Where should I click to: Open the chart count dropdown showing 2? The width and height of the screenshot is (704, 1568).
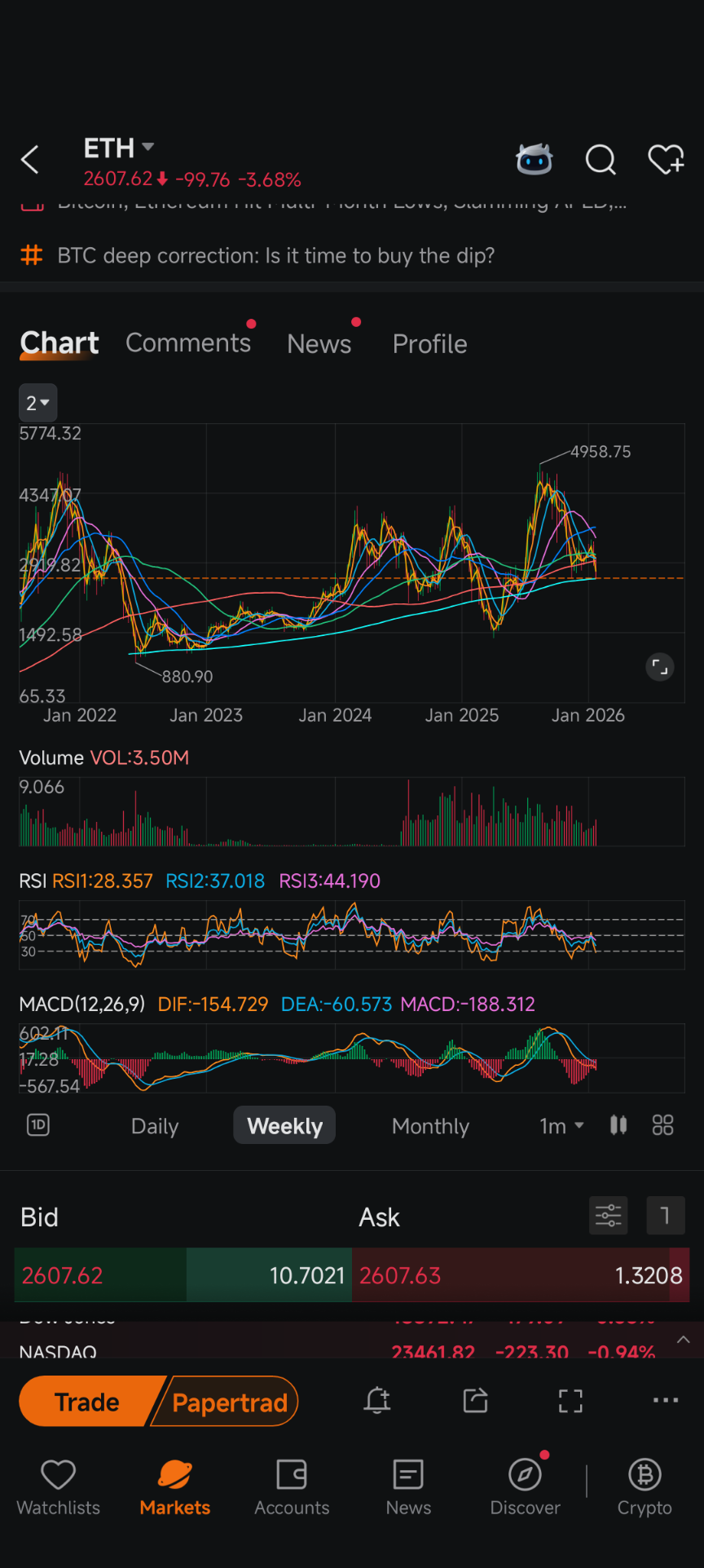click(x=37, y=402)
